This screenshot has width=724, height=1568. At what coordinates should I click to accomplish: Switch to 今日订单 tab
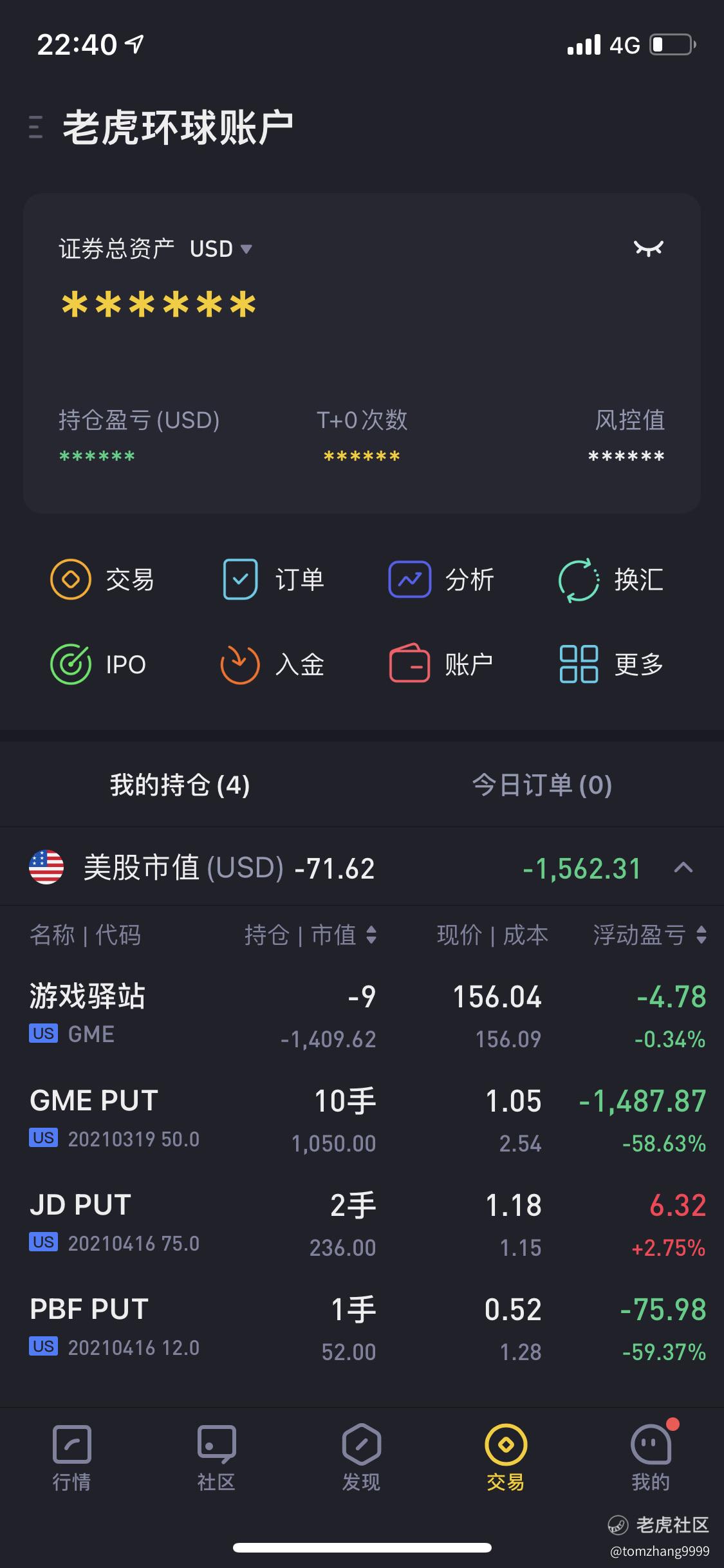click(x=542, y=785)
